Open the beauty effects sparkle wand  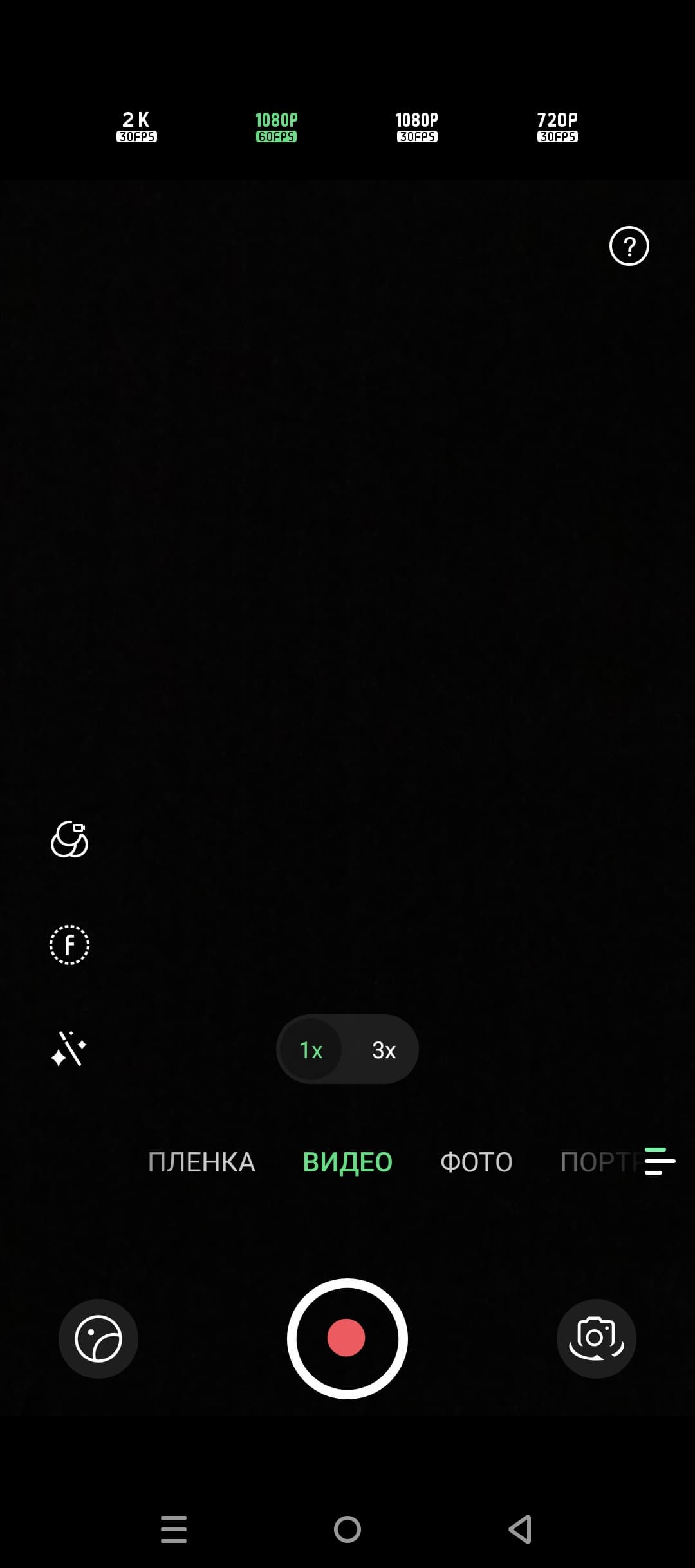pos(69,1049)
